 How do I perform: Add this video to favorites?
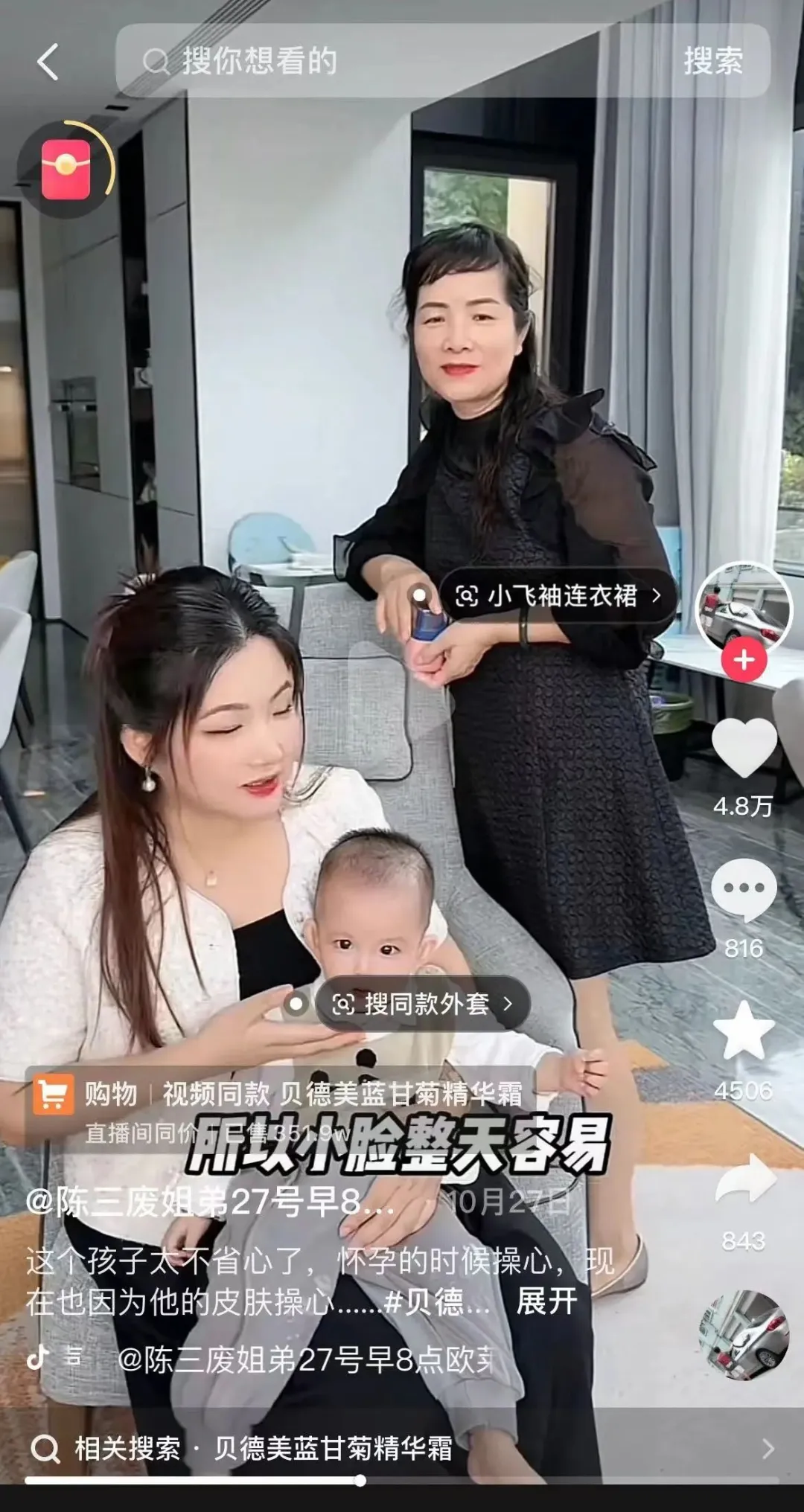click(744, 1031)
